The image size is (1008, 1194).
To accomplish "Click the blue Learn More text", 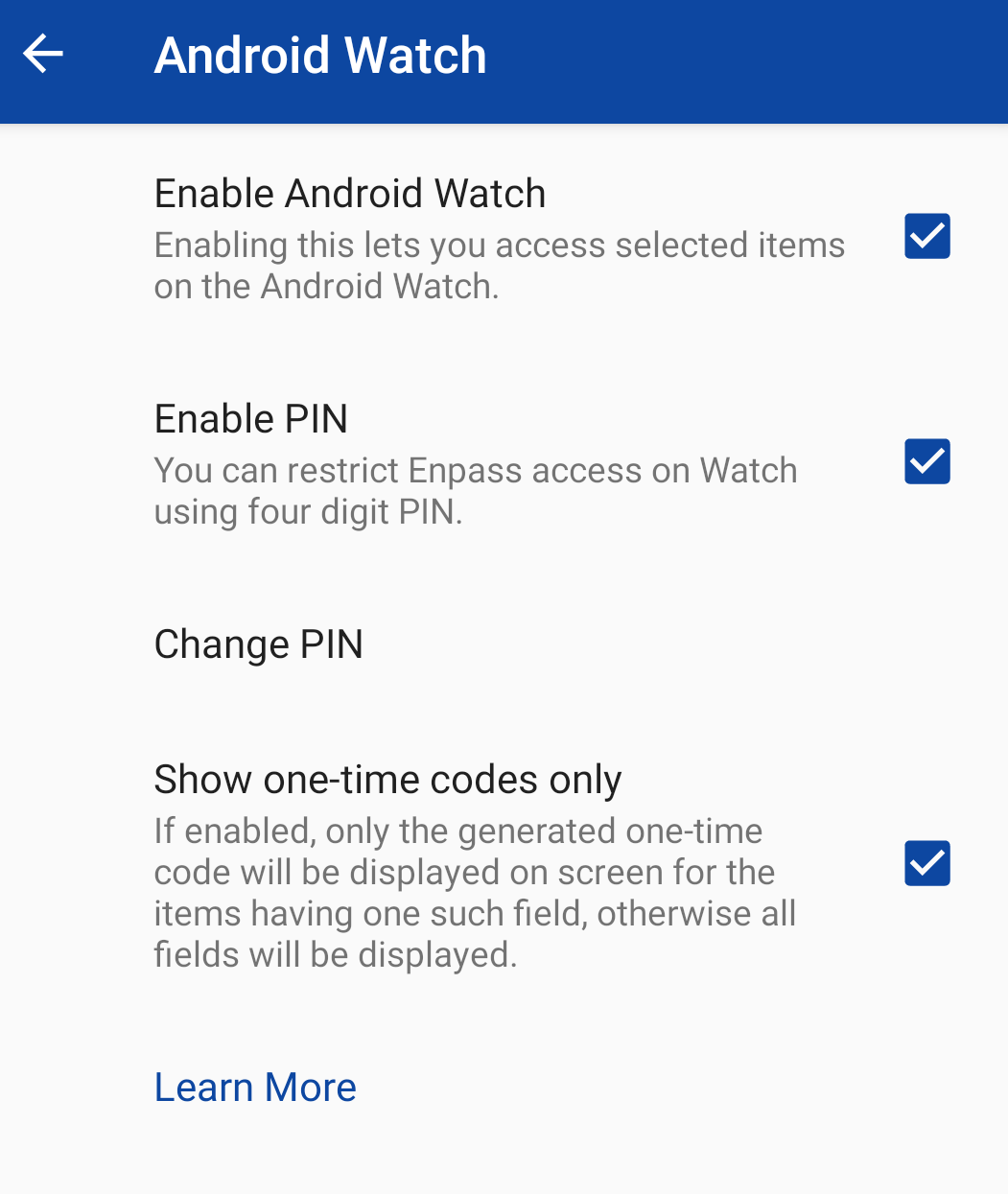I will [x=254, y=1087].
